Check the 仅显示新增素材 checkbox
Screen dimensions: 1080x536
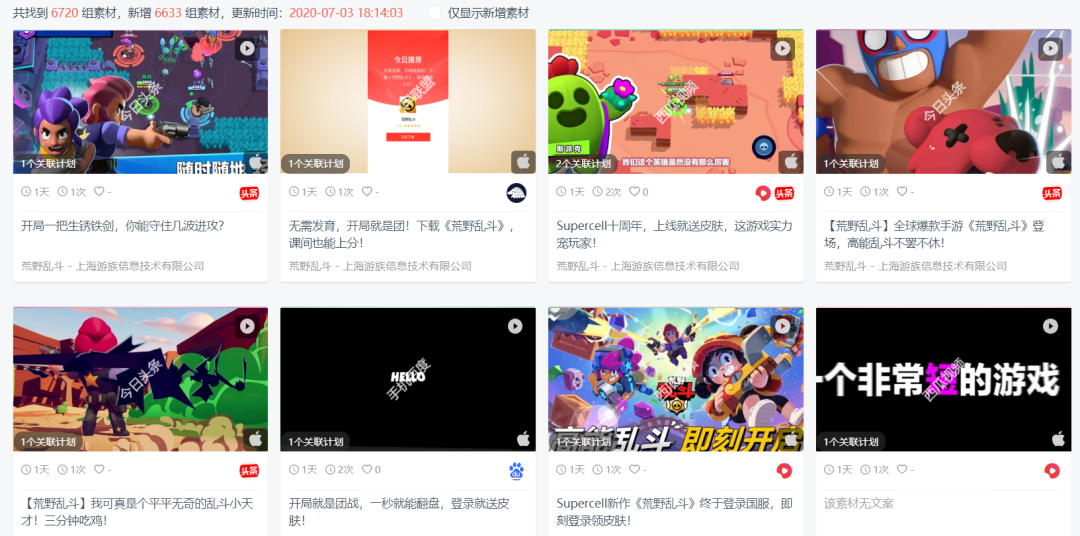pos(435,13)
